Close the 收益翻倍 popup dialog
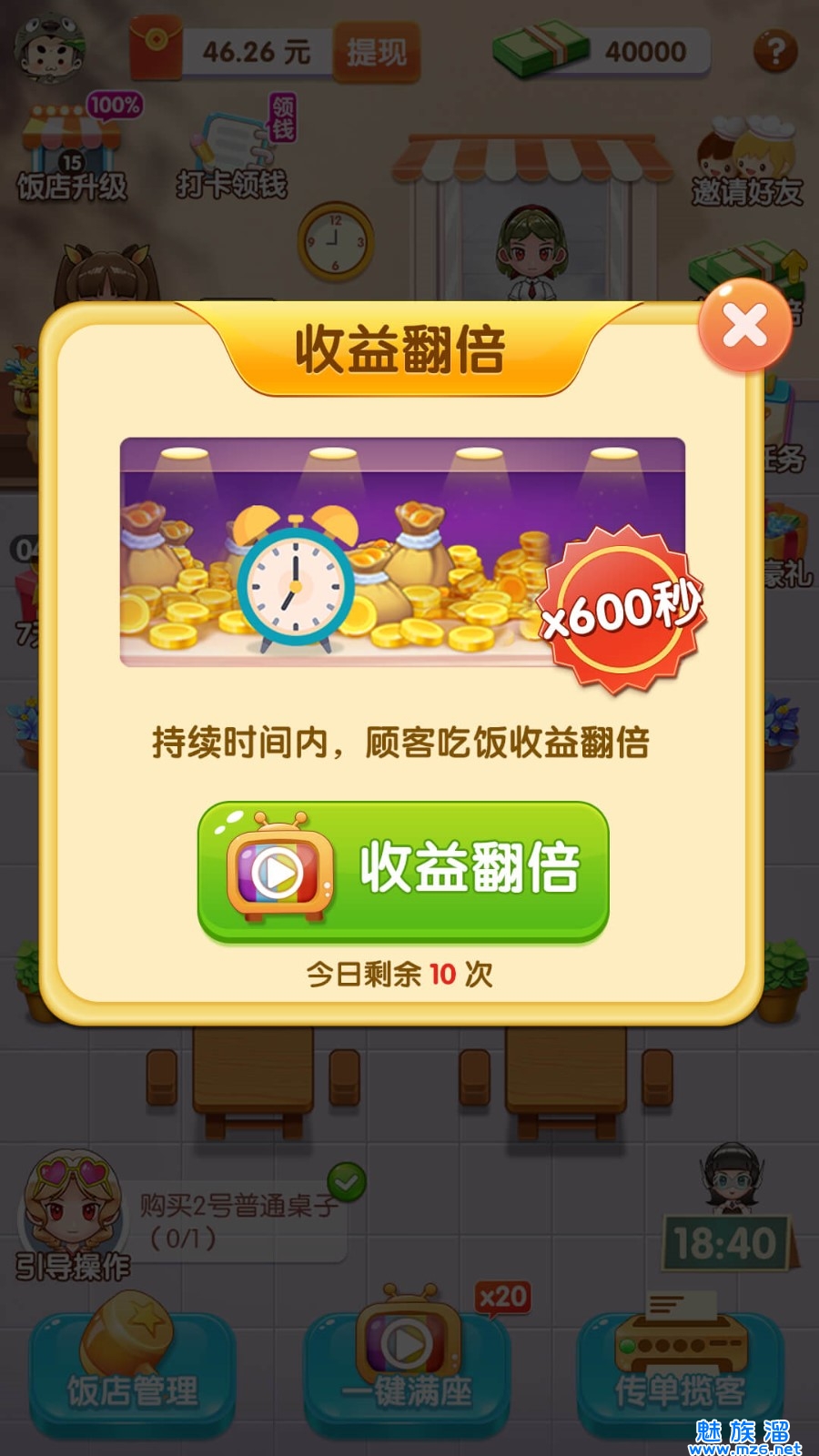This screenshot has width=819, height=1456. [x=745, y=325]
